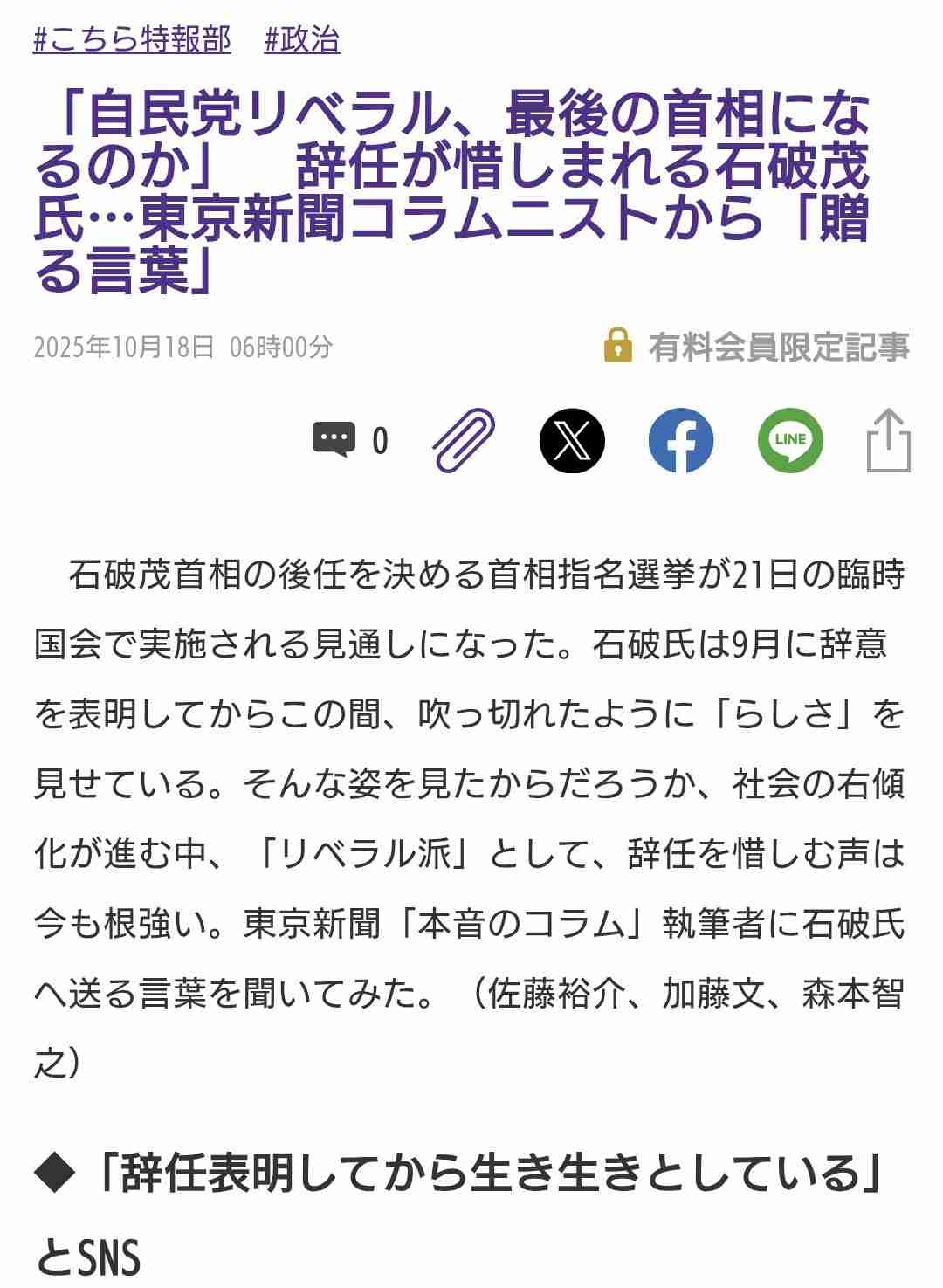Share this article on Facebook
Image resolution: width=943 pixels, height=1288 pixels.
pyautogui.click(x=681, y=441)
